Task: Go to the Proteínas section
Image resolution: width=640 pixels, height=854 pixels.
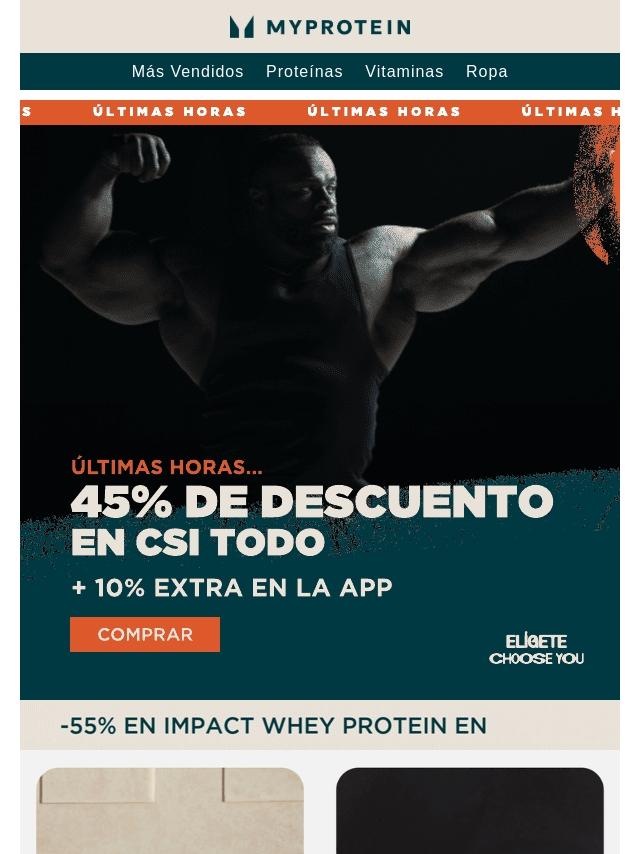Action: 304,72
